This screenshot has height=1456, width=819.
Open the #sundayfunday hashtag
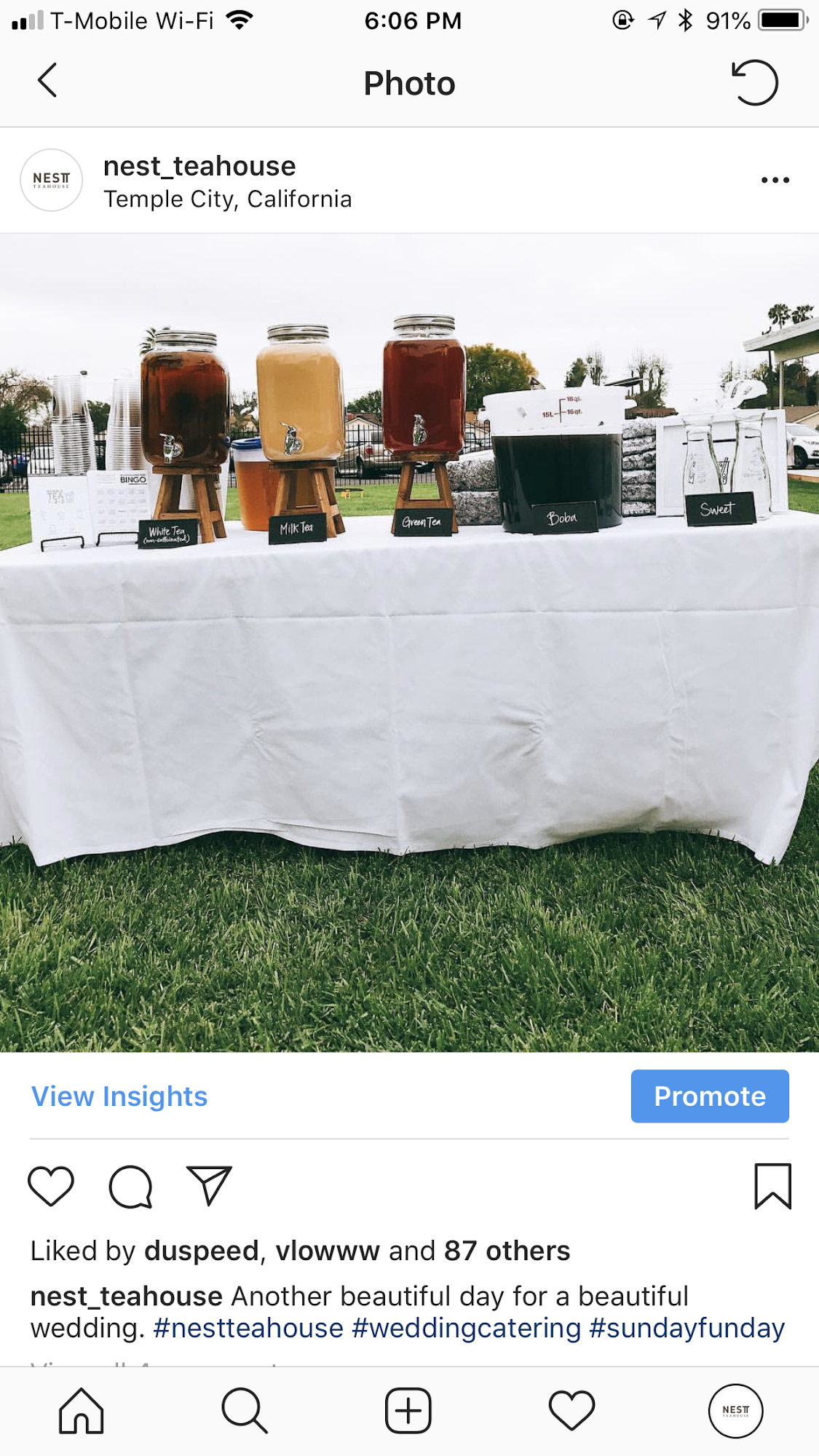pyautogui.click(x=687, y=1328)
